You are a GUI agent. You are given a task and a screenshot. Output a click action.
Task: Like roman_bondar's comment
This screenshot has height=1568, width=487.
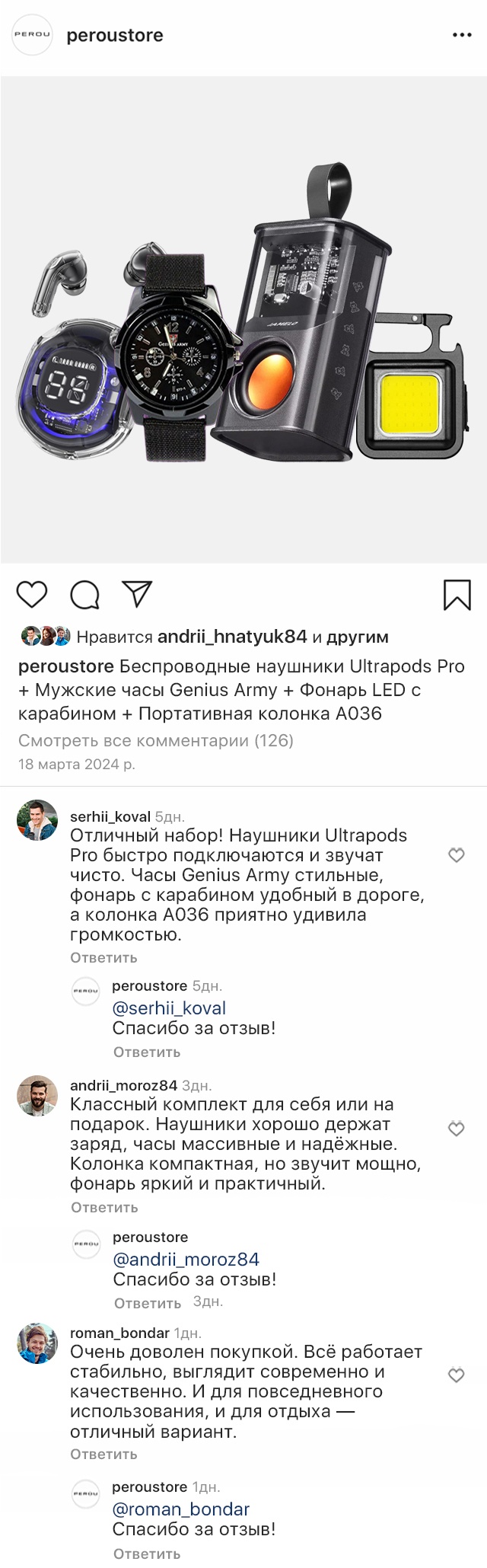[x=456, y=1375]
